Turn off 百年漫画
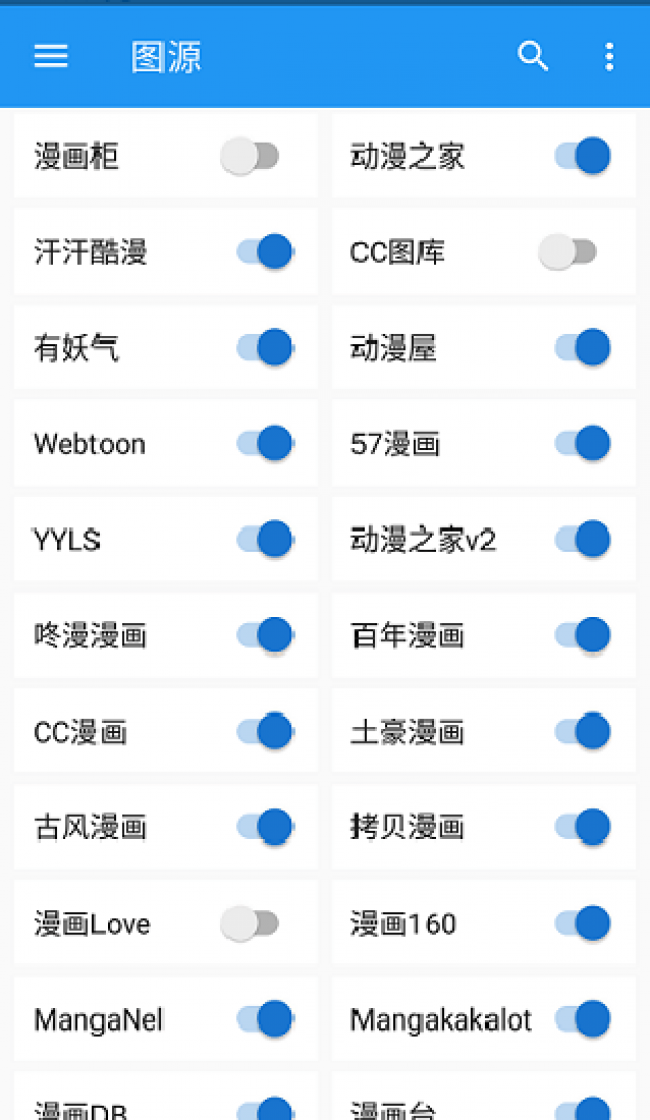Viewport: 650px width, 1120px height. point(583,635)
